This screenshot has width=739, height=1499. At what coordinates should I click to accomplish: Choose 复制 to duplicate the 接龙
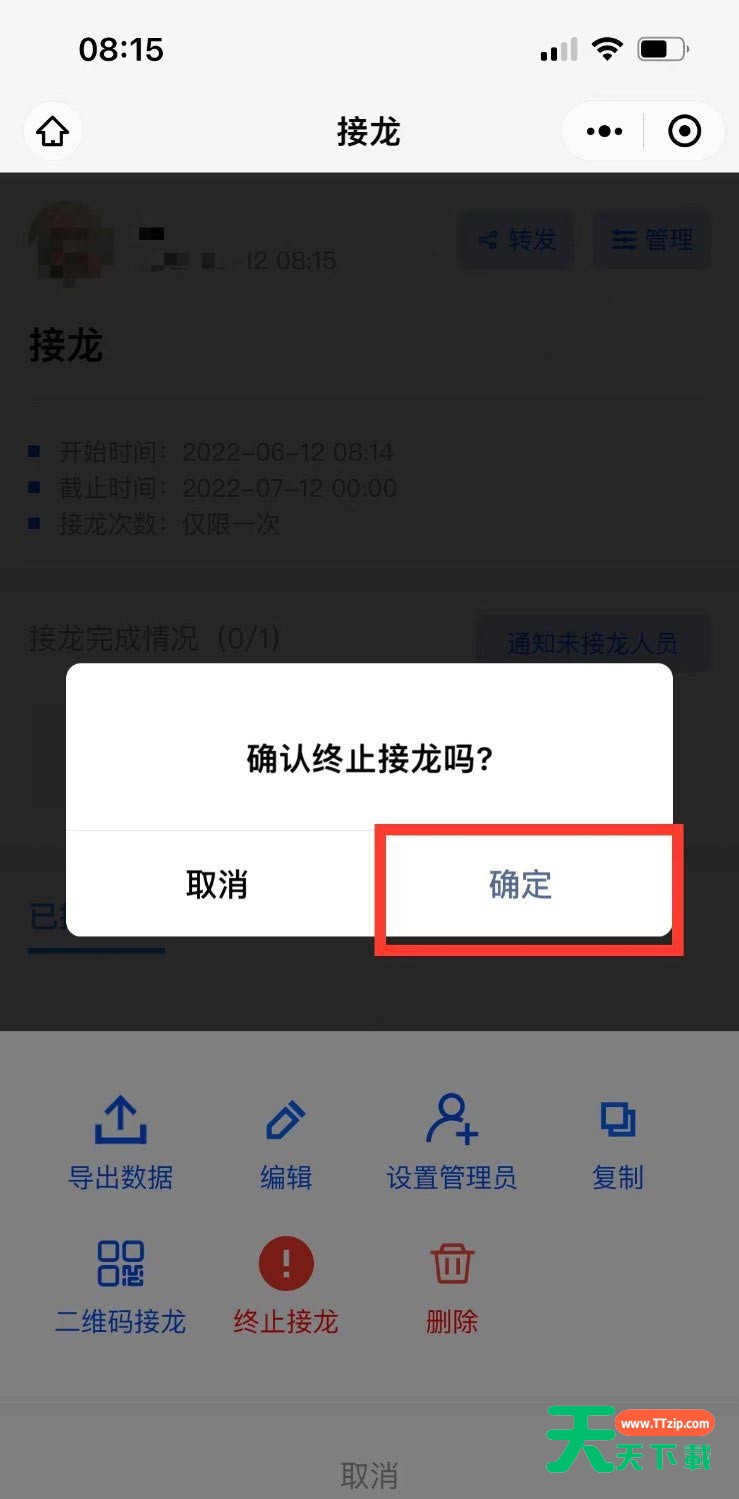coord(617,1142)
